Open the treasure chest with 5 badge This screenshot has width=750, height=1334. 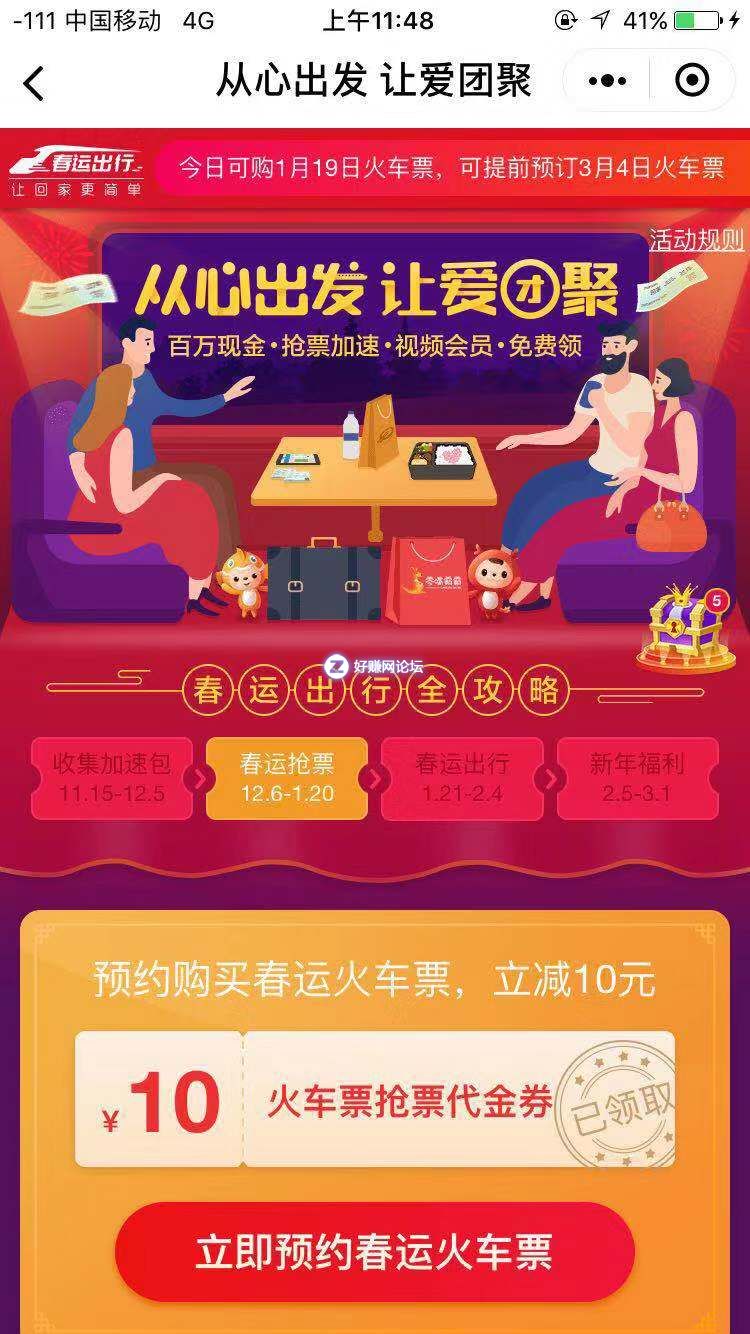coord(683,630)
